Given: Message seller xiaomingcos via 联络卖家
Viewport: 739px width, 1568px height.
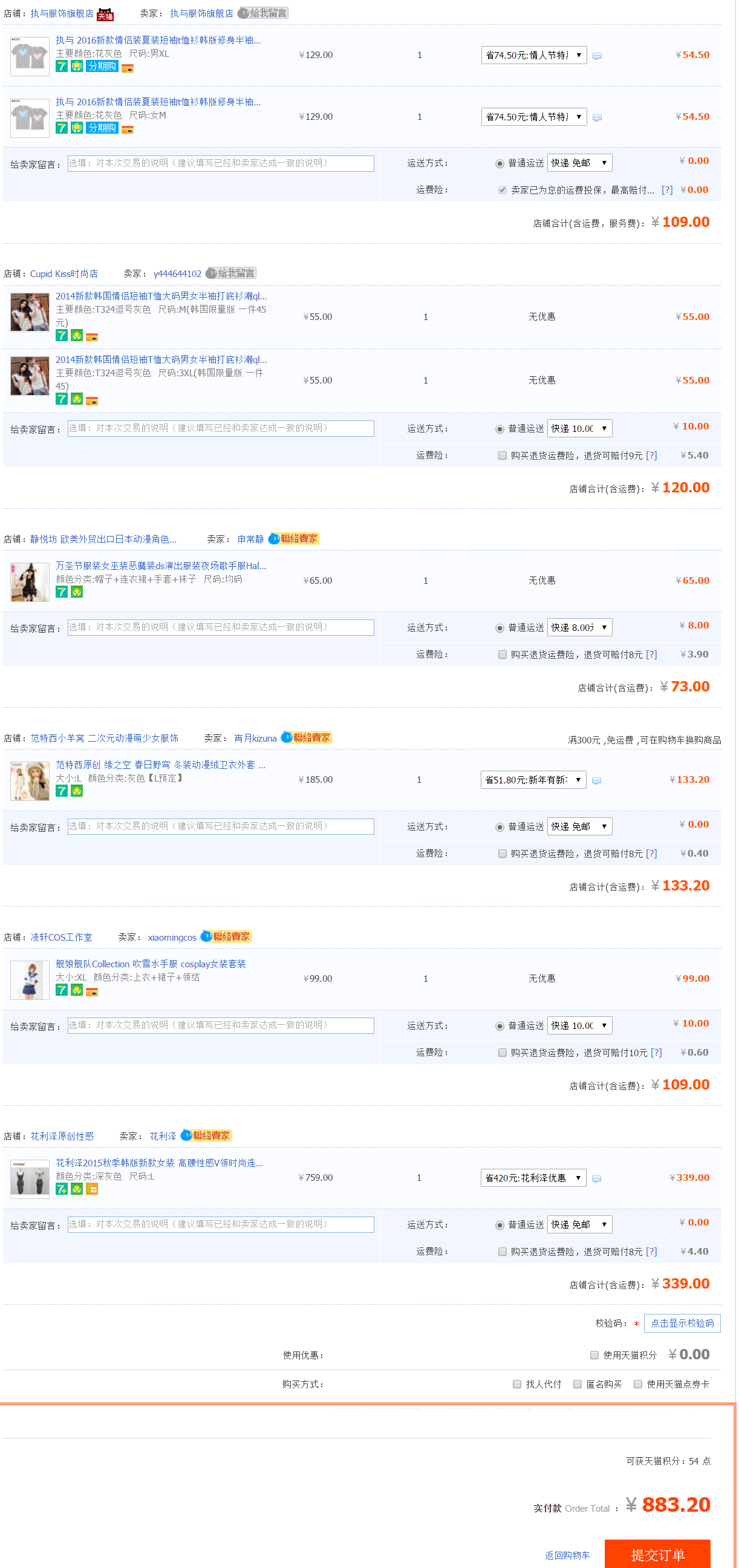Looking at the screenshot, I should 226,937.
